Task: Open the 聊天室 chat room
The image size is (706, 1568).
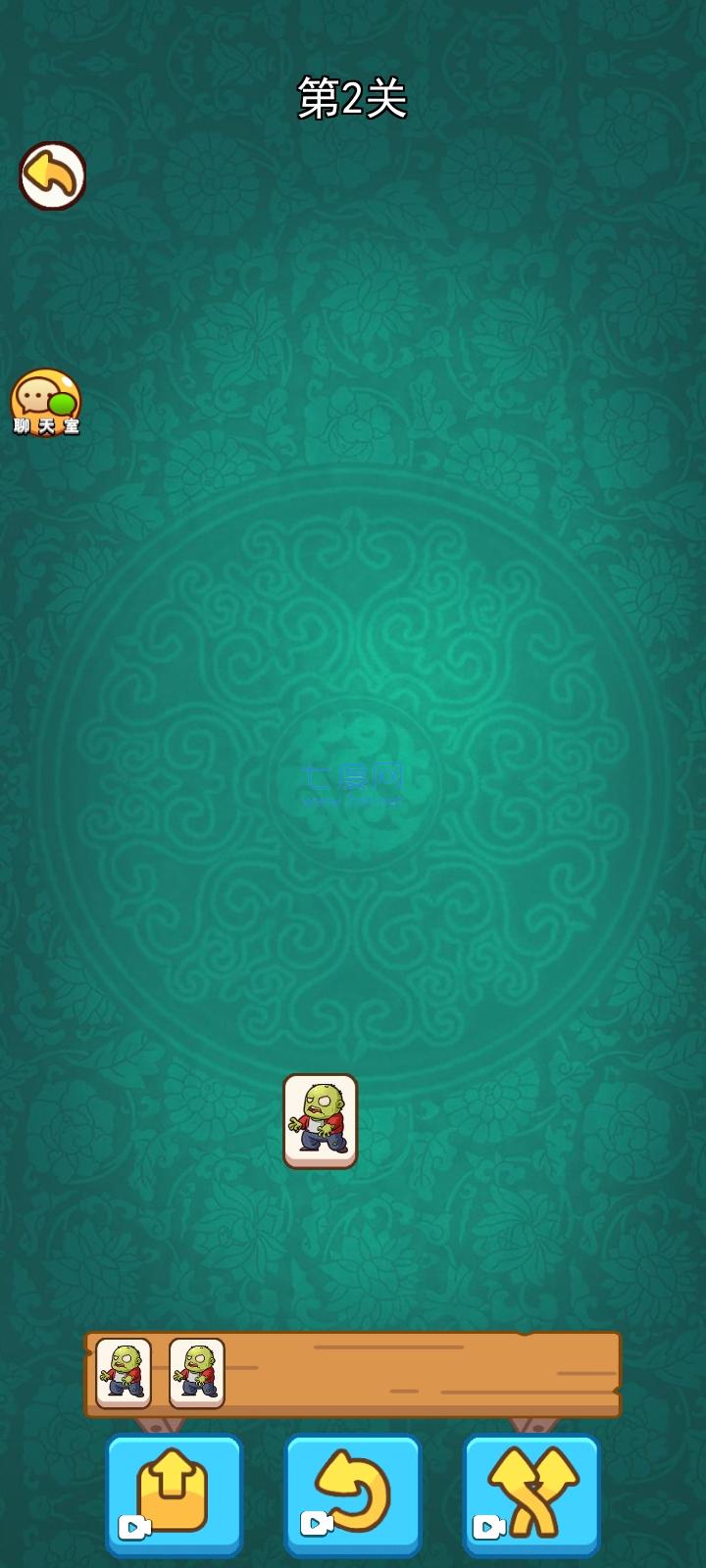Action: coord(45,403)
